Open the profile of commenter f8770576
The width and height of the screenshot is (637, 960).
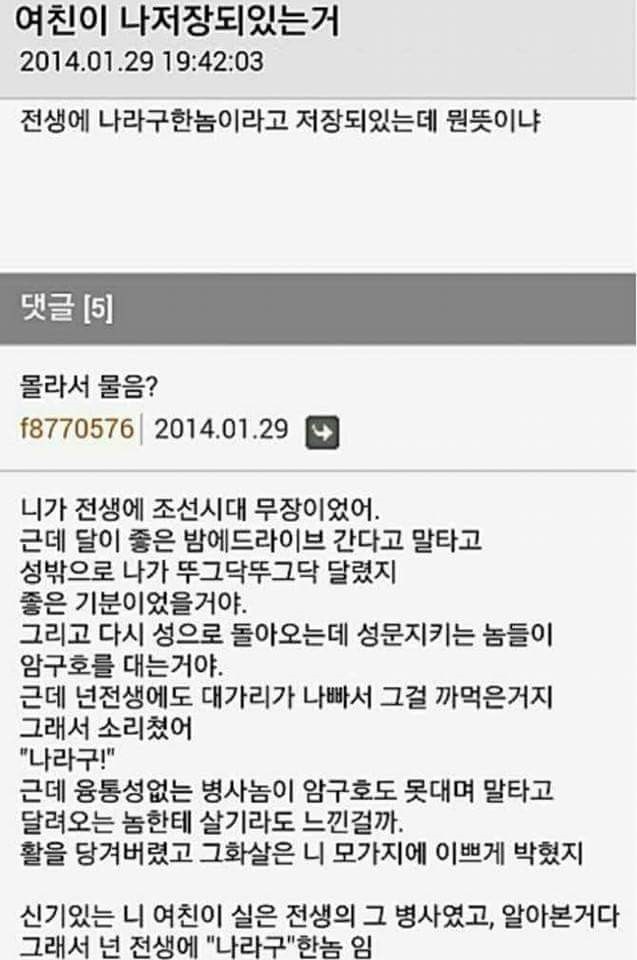tap(76, 430)
